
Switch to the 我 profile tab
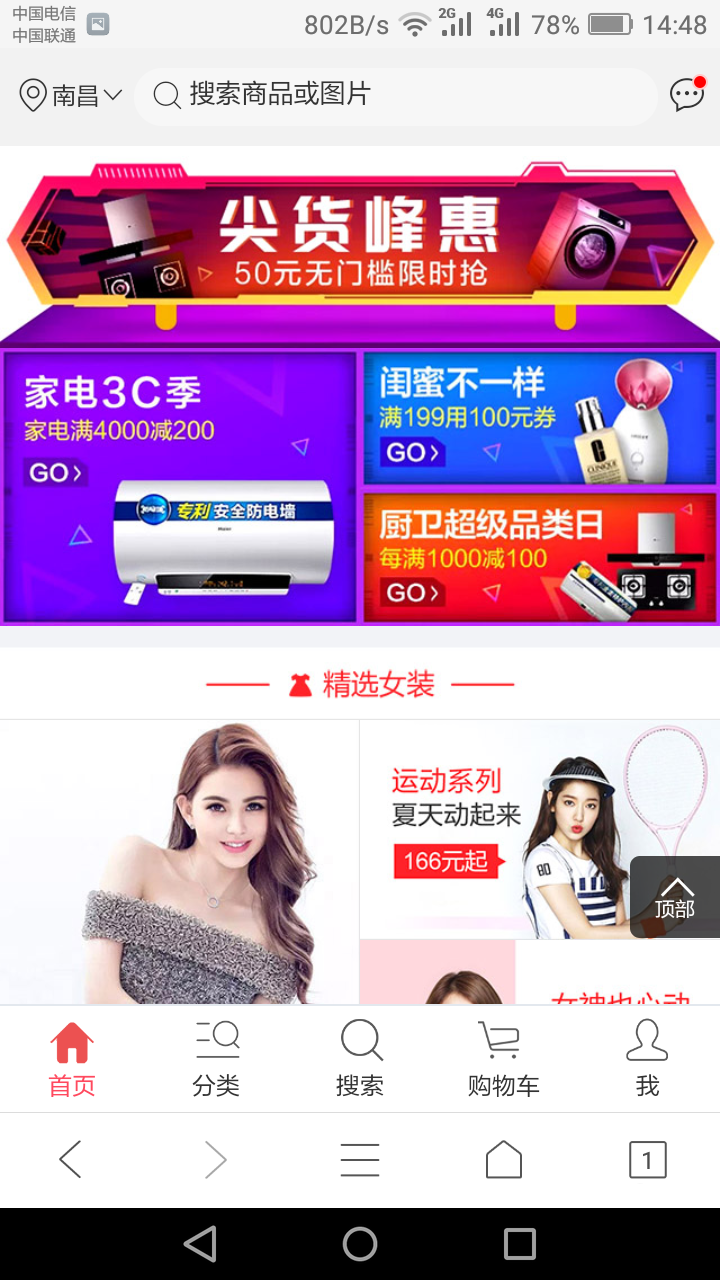click(x=647, y=1060)
